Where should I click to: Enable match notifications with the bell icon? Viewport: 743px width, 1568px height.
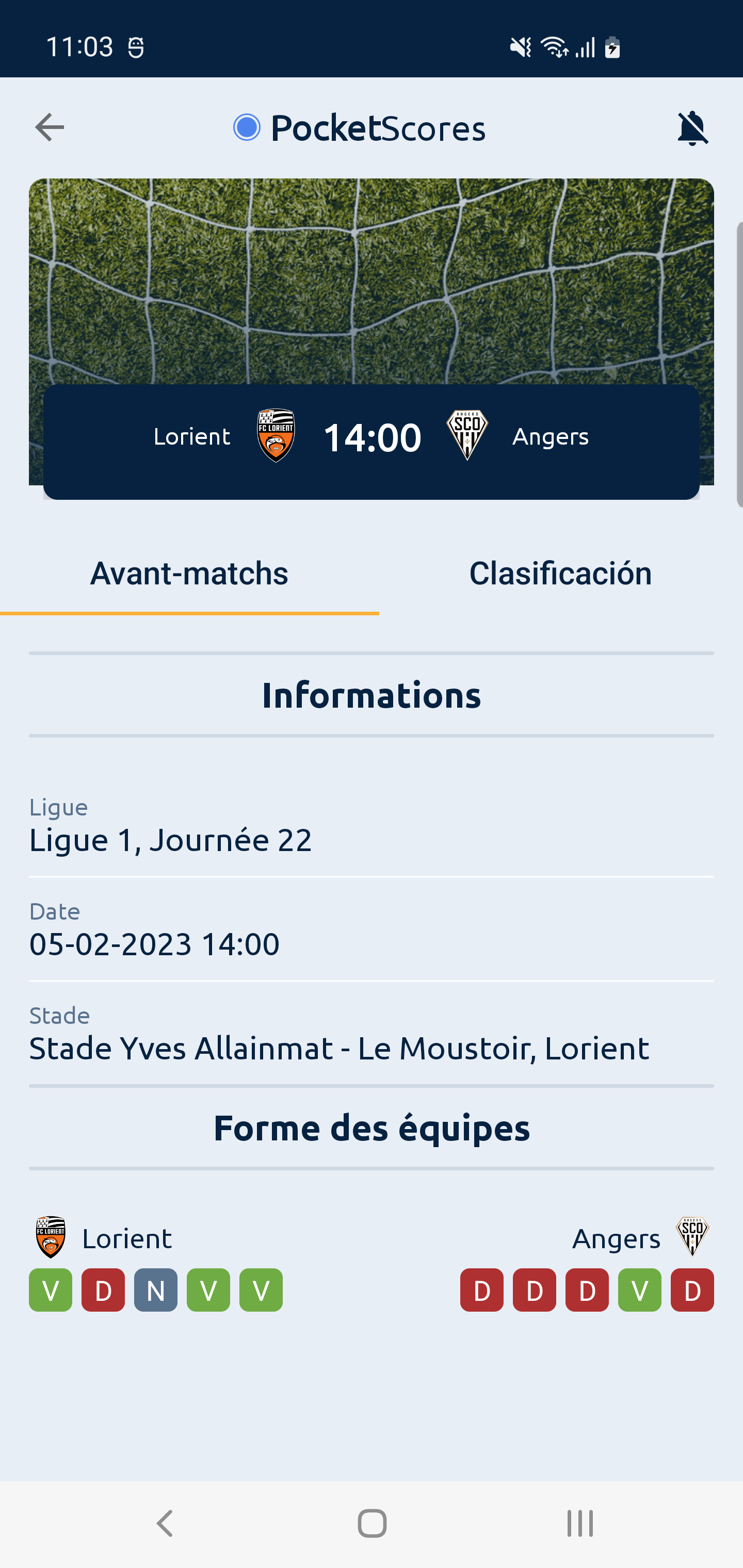point(692,128)
